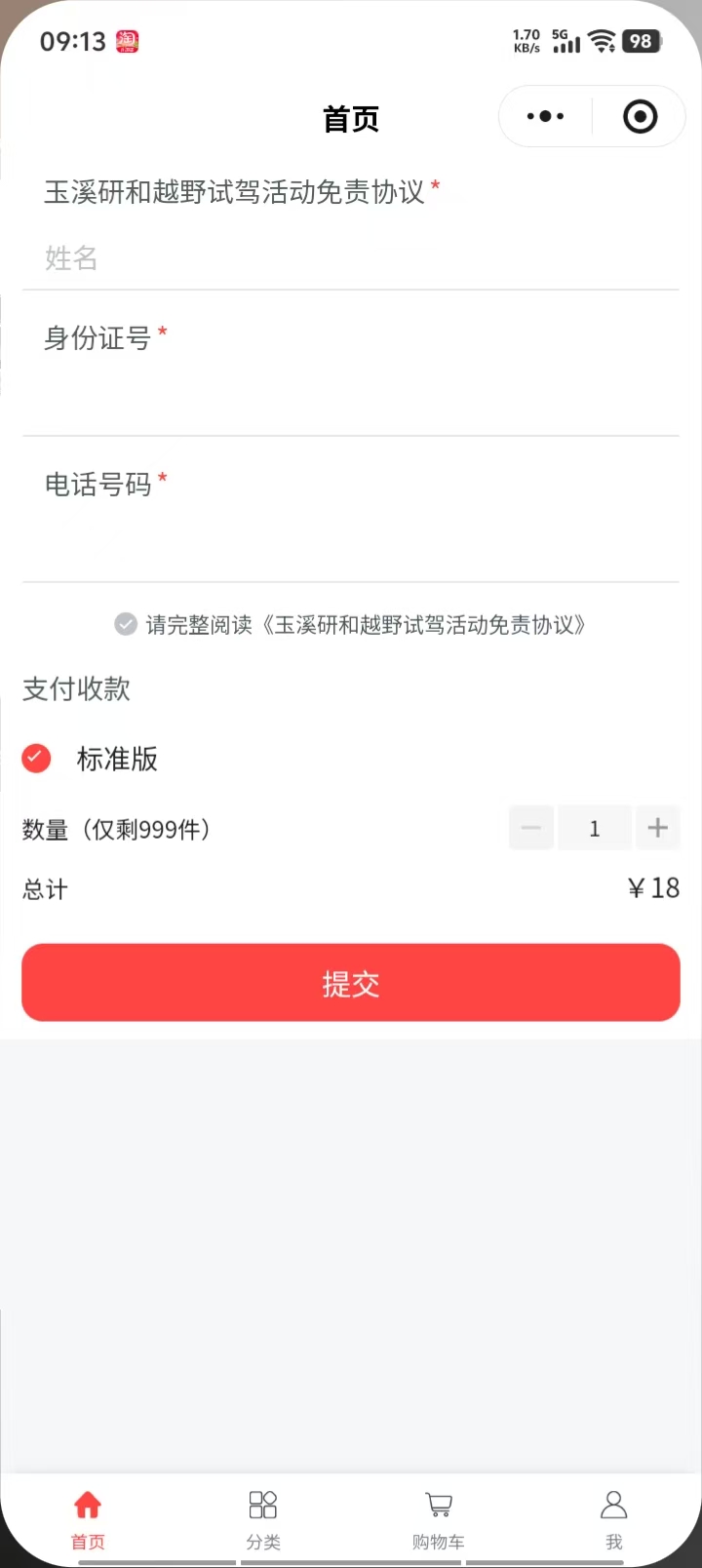
Task: Select the 标准版 option
Action: point(37,759)
